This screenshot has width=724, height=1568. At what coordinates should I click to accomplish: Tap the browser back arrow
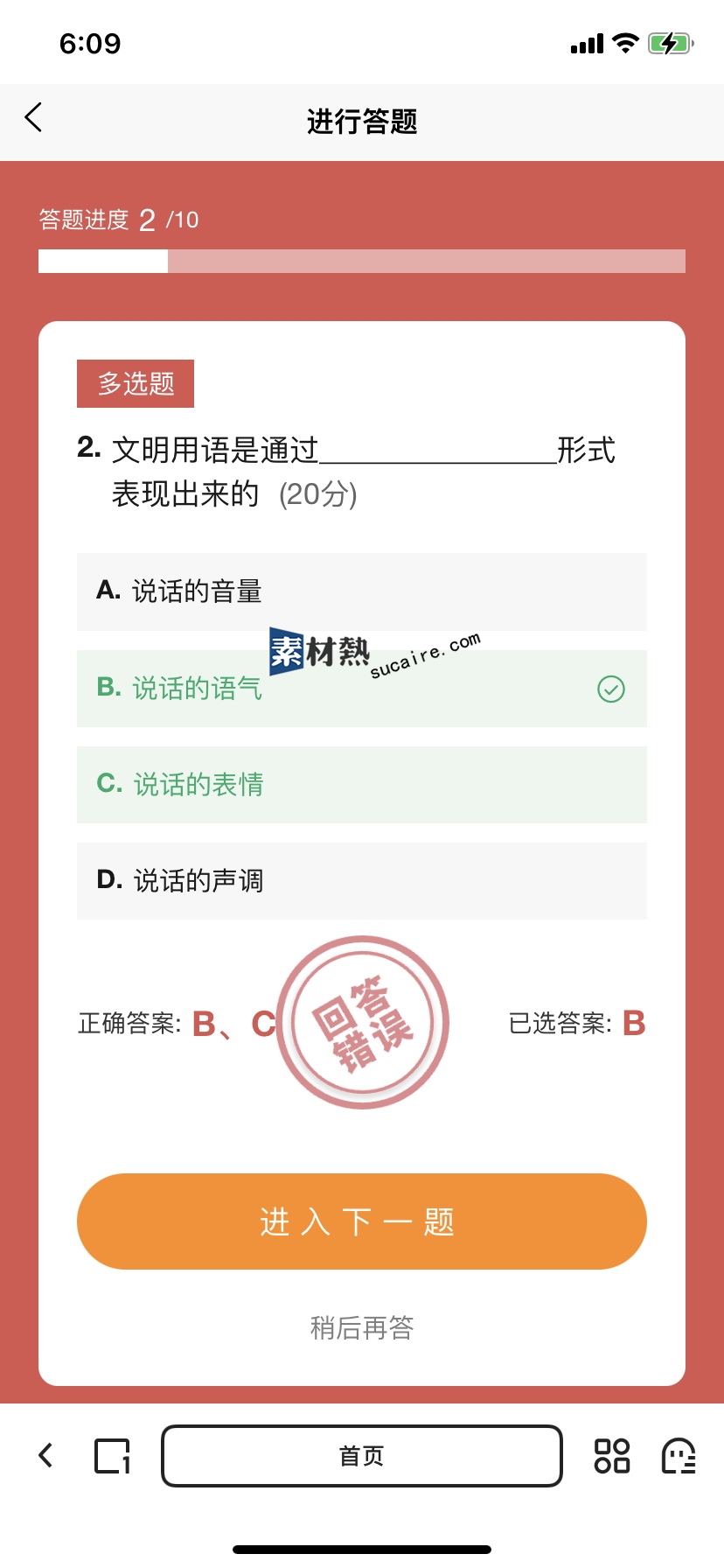point(45,1455)
